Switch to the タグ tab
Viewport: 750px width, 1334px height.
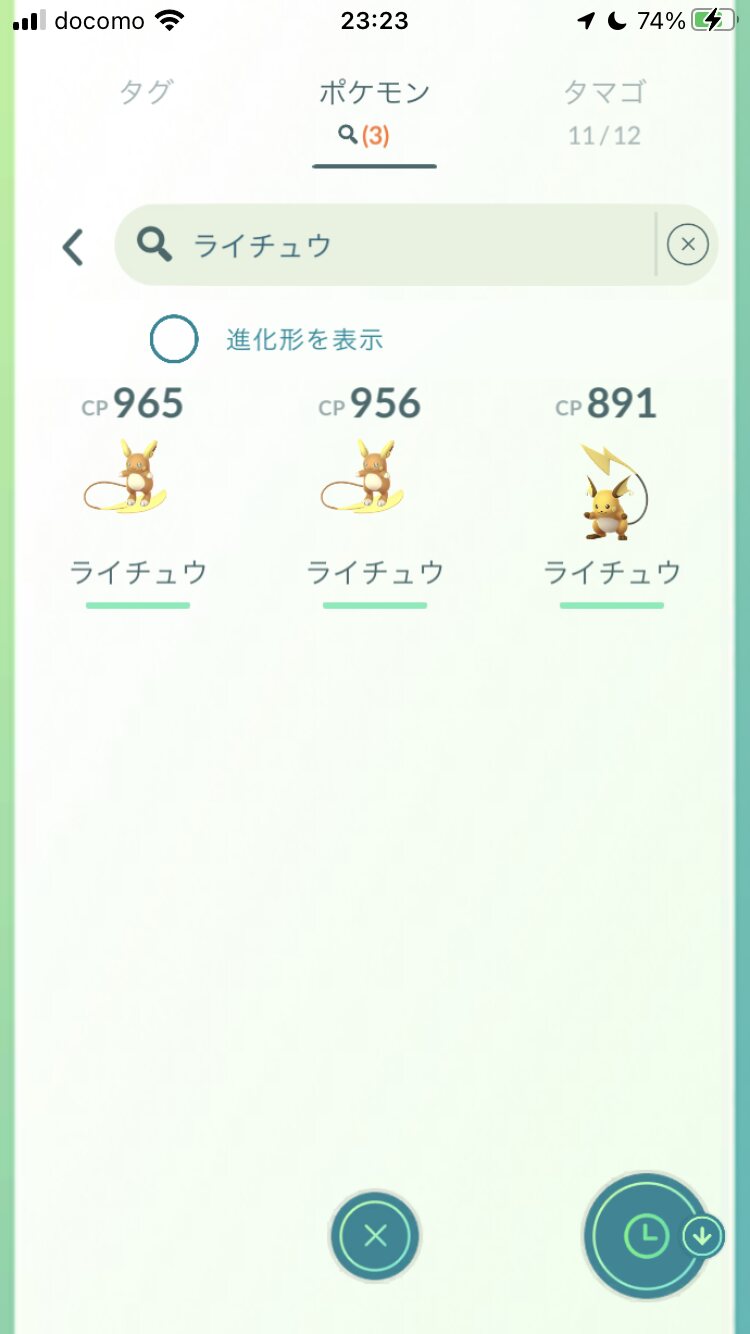tap(146, 93)
